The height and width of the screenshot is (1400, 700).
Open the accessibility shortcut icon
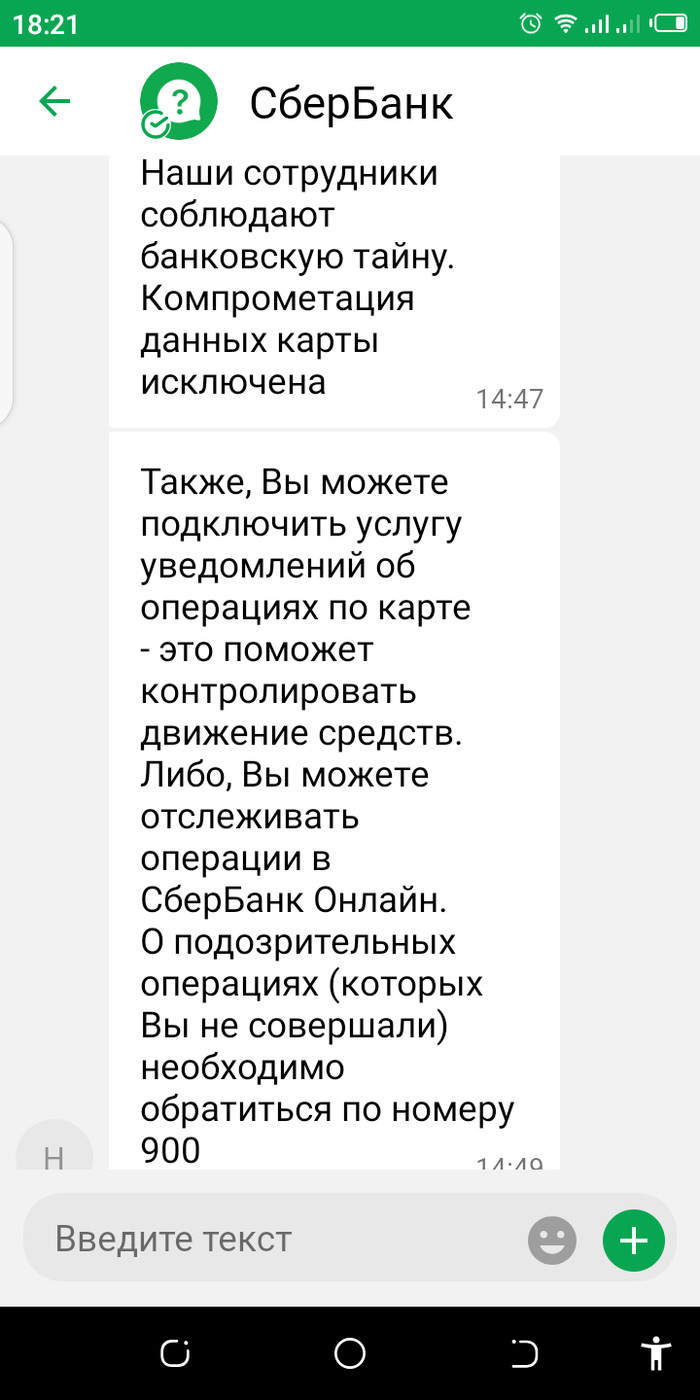656,1353
